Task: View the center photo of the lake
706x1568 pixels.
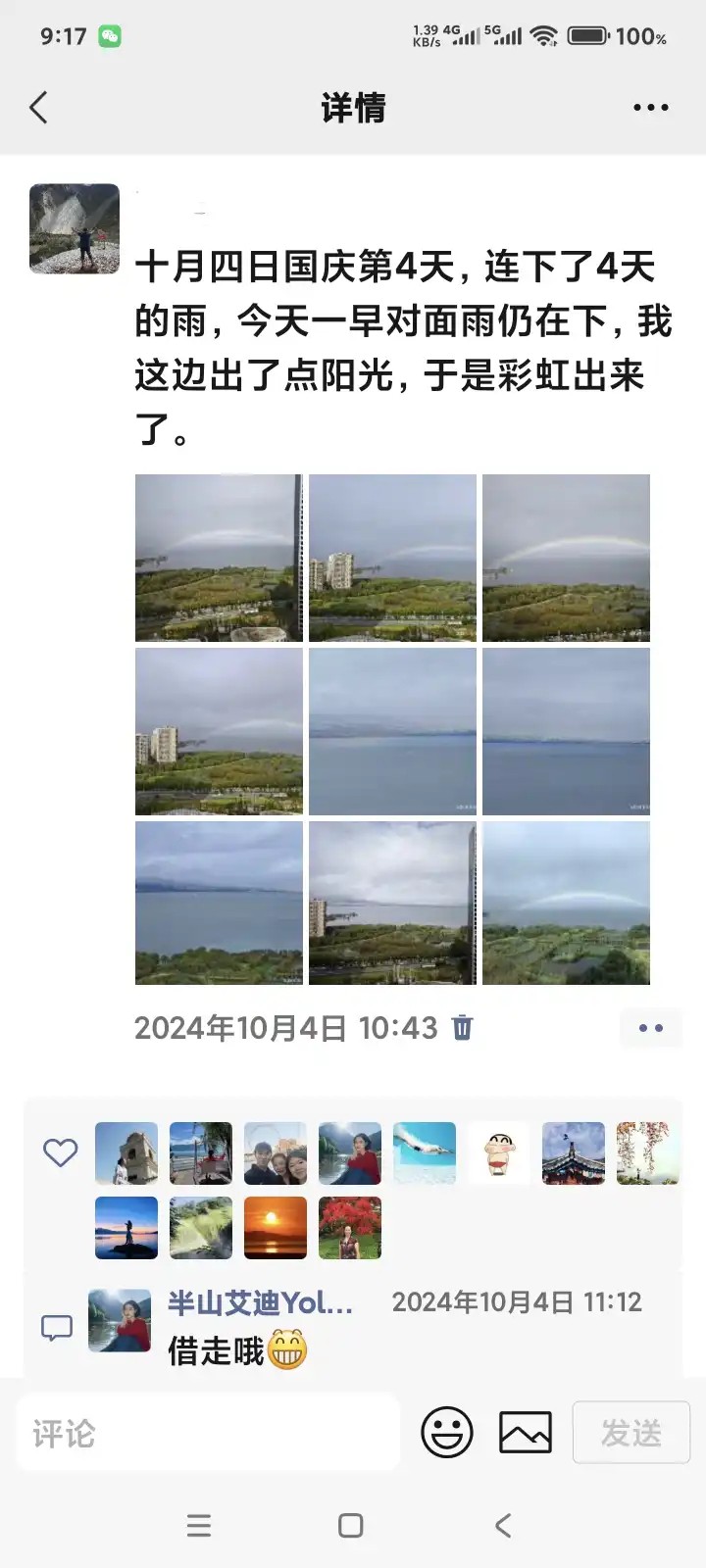Action: click(392, 731)
